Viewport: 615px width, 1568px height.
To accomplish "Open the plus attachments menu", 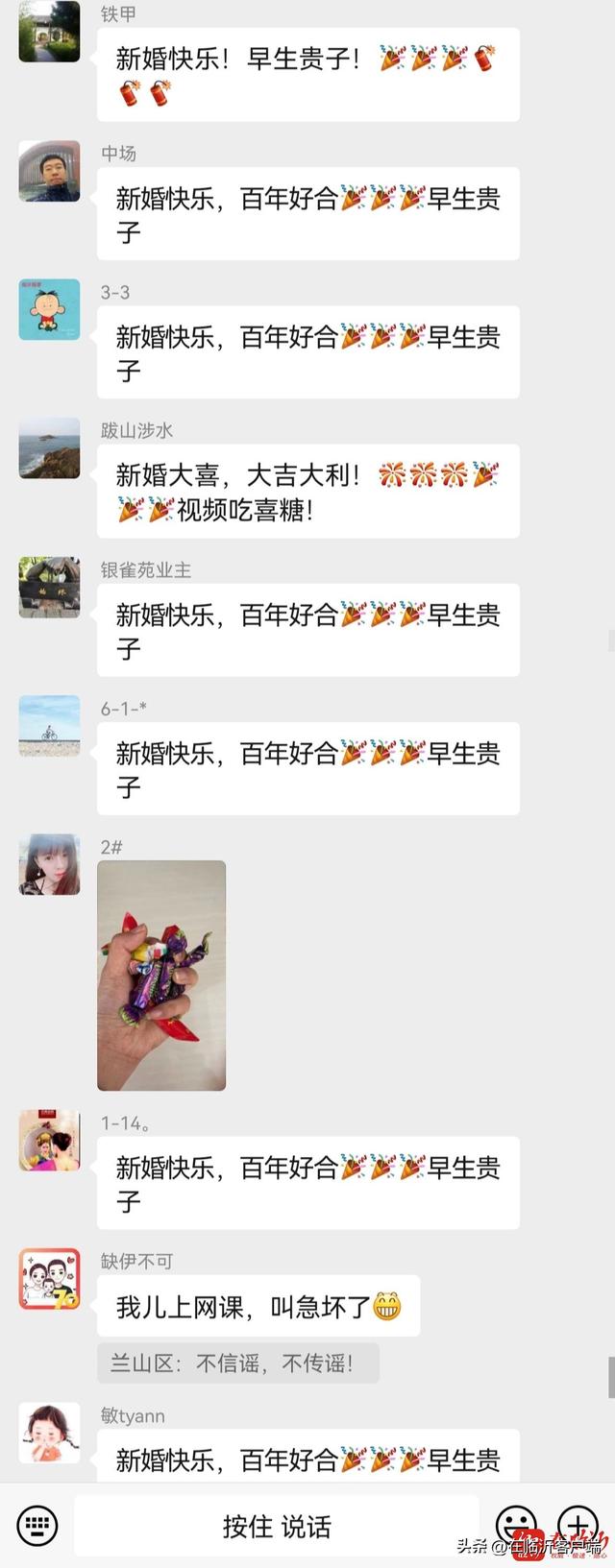I will 578,1525.
